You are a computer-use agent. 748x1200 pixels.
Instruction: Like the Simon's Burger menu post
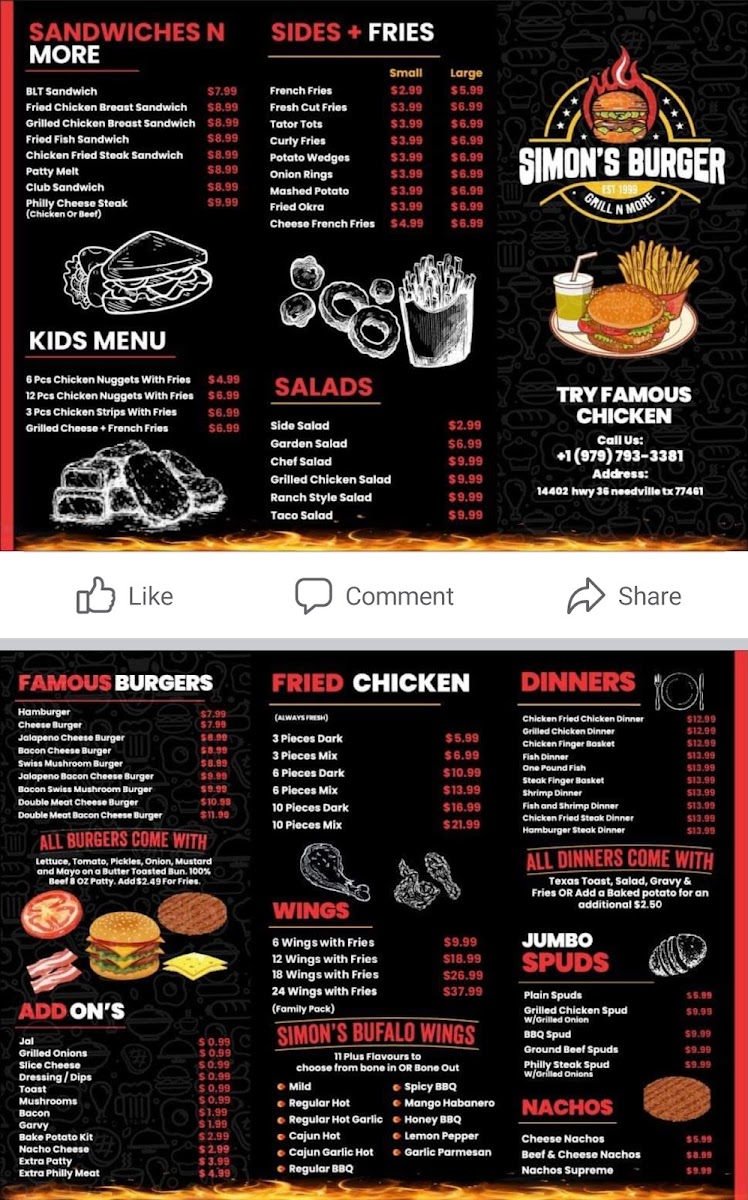coord(125,597)
